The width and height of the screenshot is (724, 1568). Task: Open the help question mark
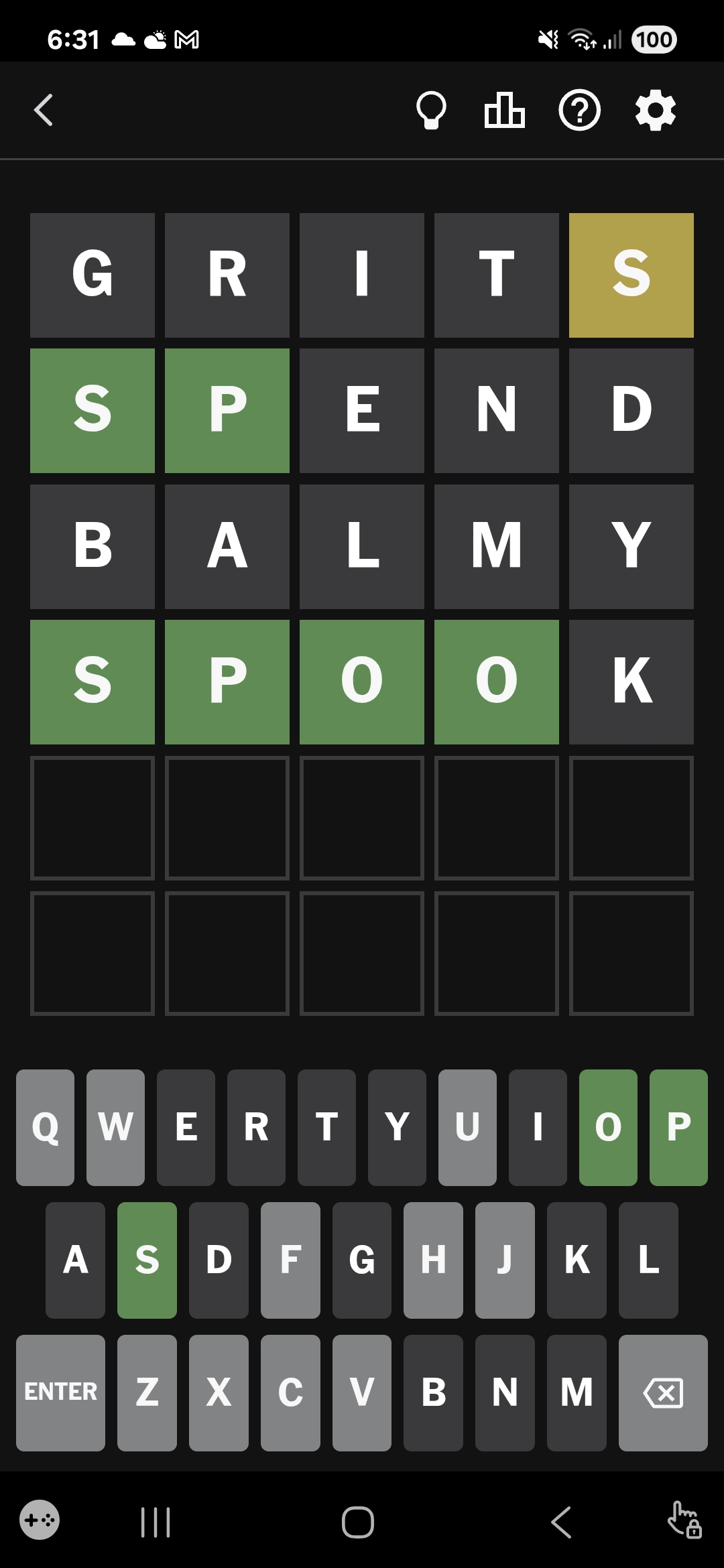[579, 110]
